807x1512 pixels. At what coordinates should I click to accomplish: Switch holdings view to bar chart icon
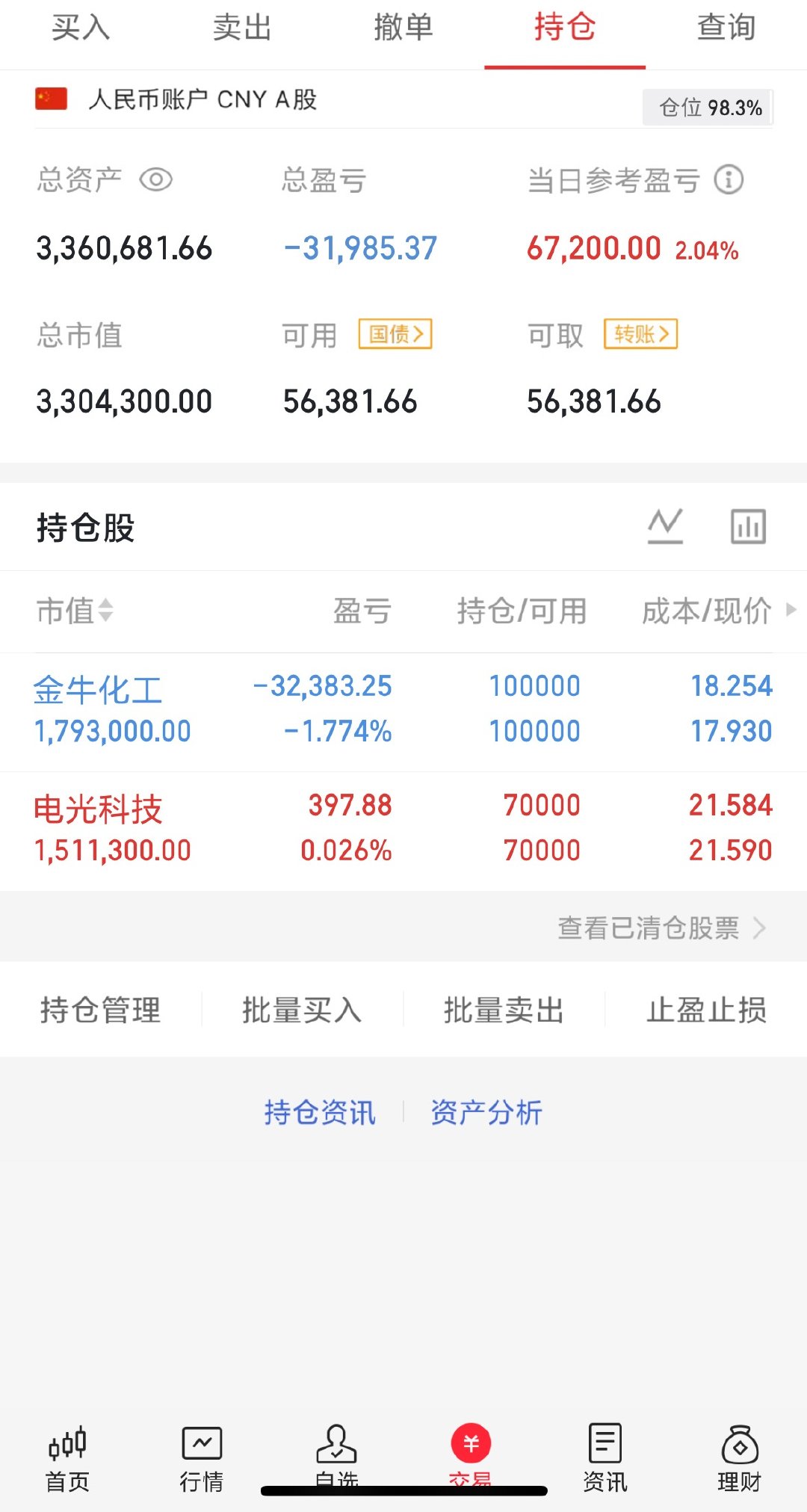point(749,525)
